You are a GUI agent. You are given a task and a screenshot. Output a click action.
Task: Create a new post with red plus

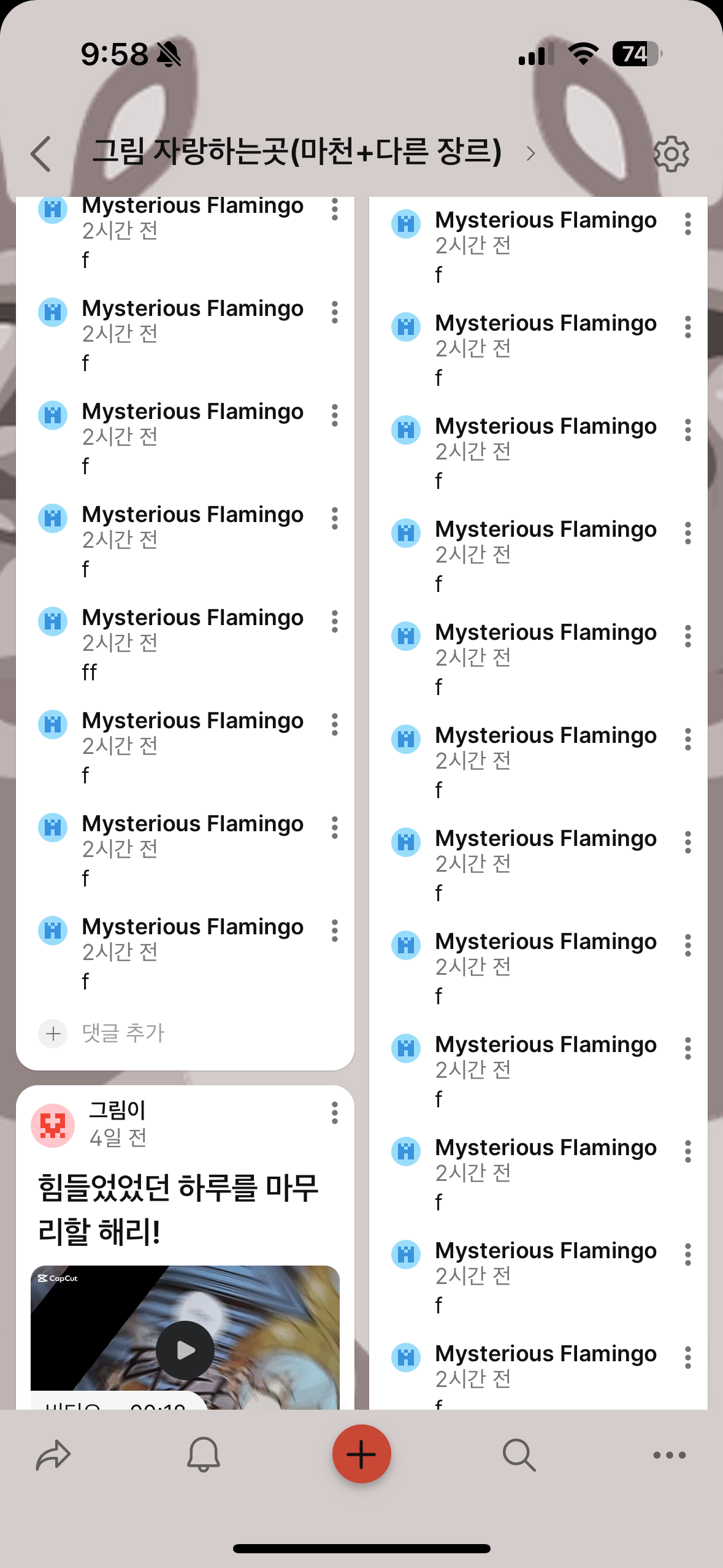[361, 1455]
